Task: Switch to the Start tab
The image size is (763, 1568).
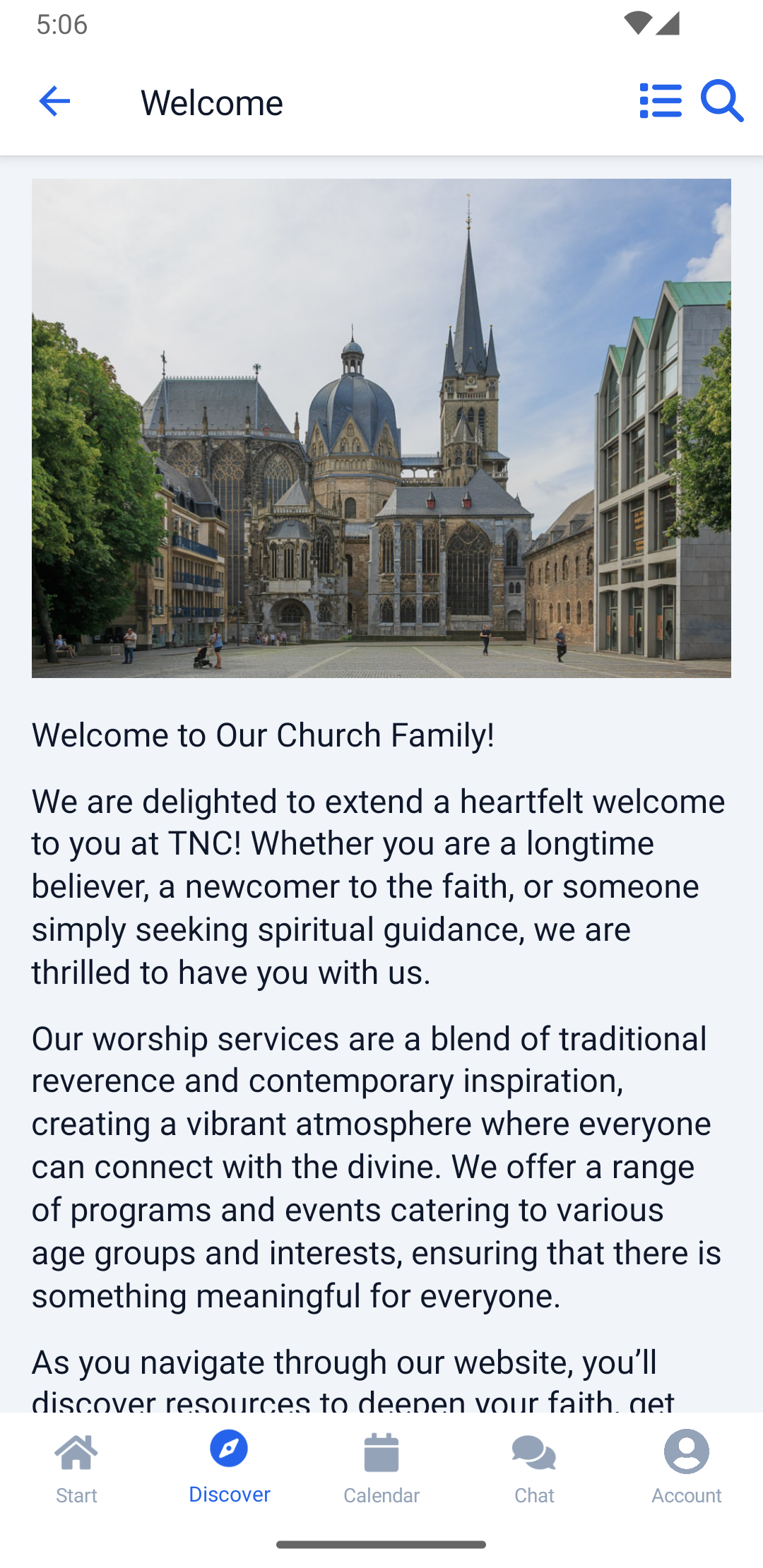Action: tap(76, 1469)
